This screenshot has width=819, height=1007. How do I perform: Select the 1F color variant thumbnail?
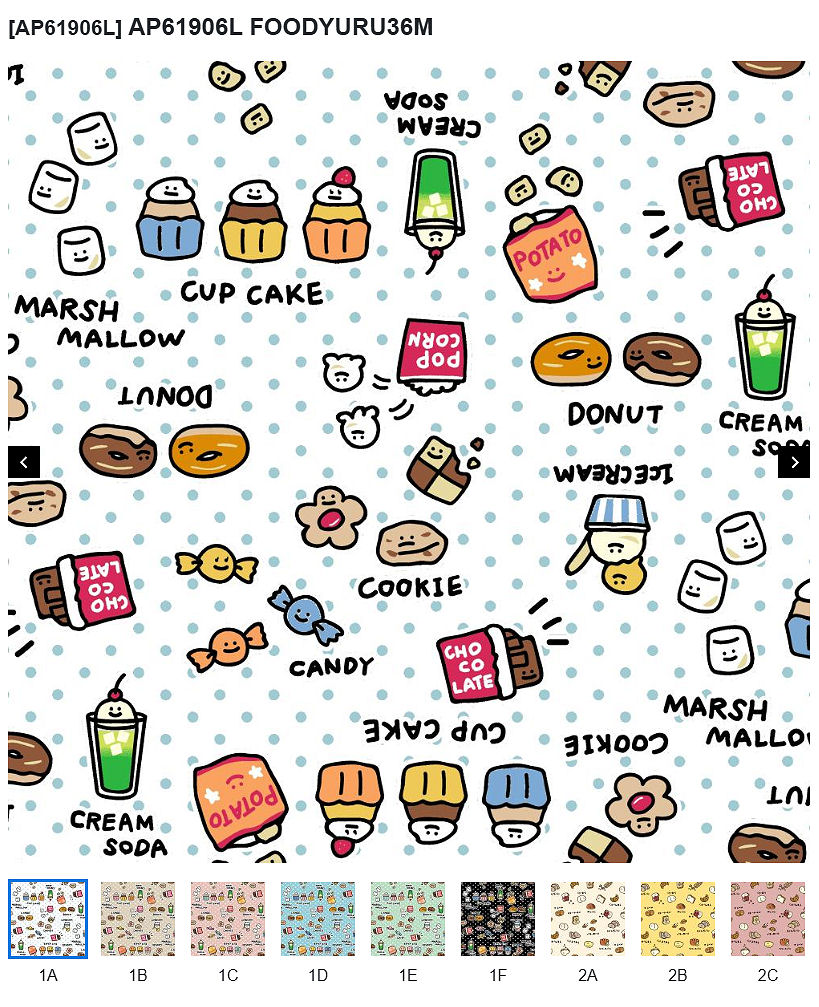click(x=498, y=919)
